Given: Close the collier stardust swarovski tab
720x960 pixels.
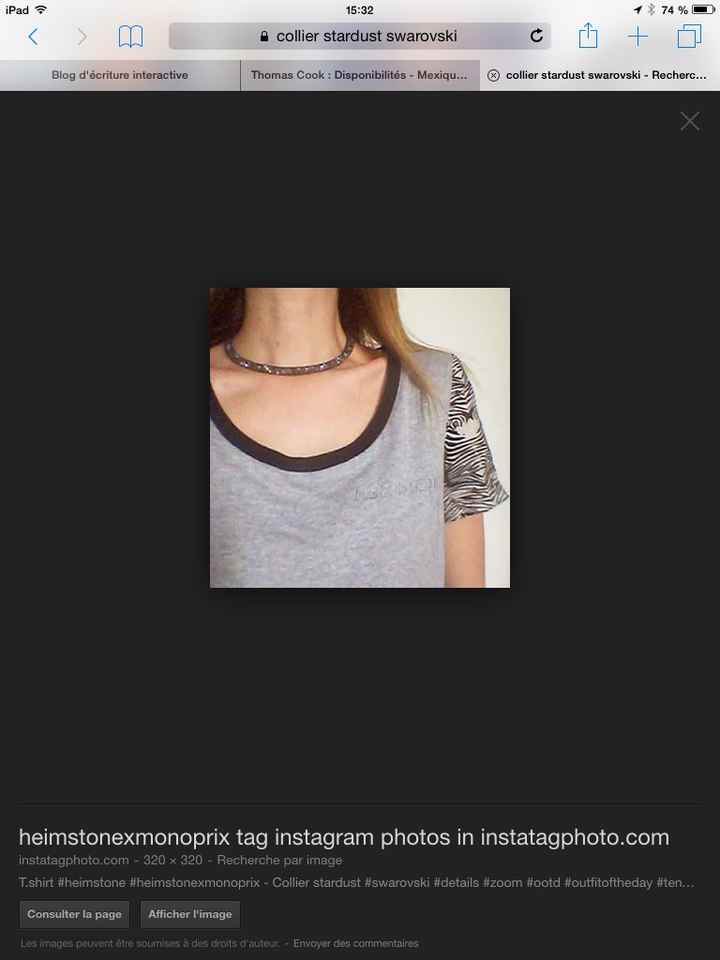Looking at the screenshot, I should tap(493, 76).
